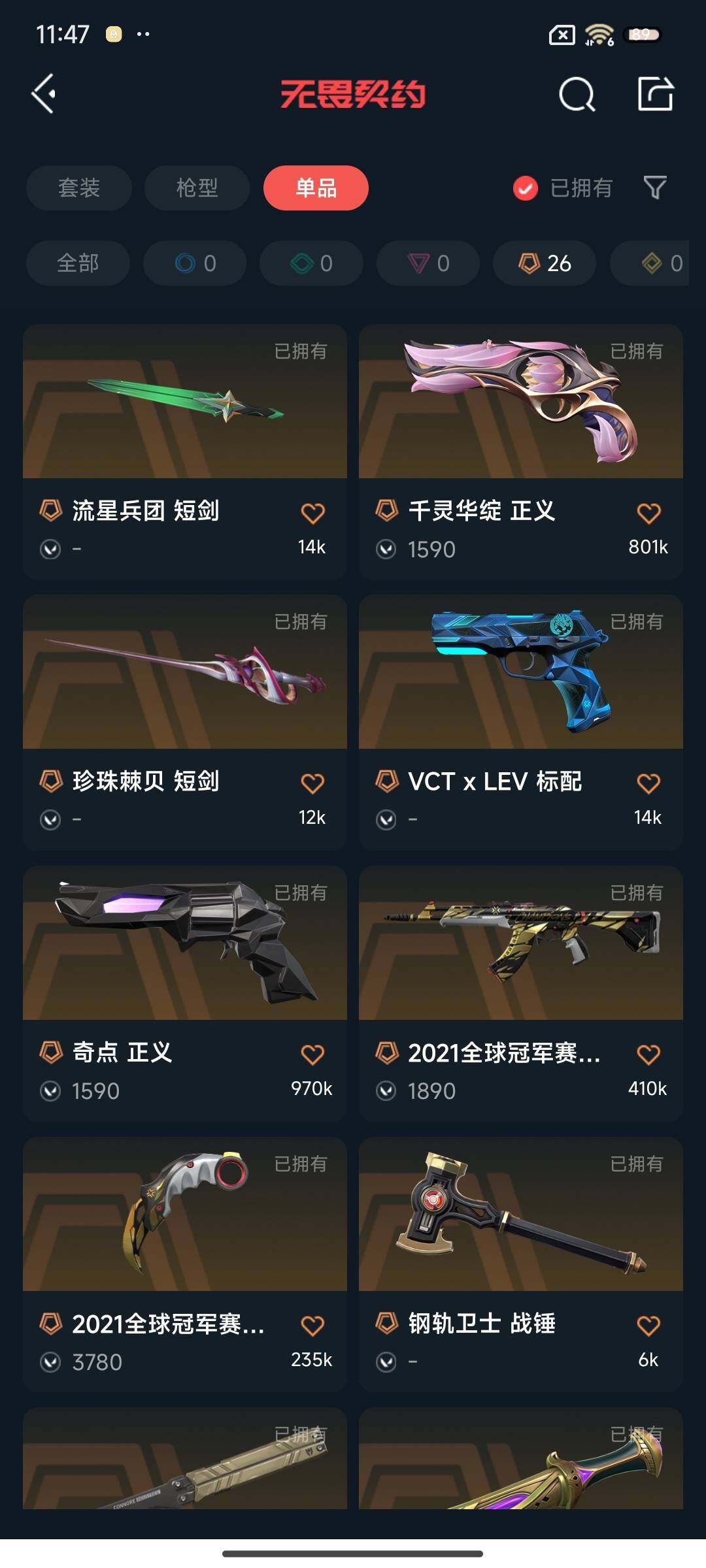This screenshot has width=706, height=1568.
Task: Favorite the 奇点 正义 skin
Action: [312, 1054]
